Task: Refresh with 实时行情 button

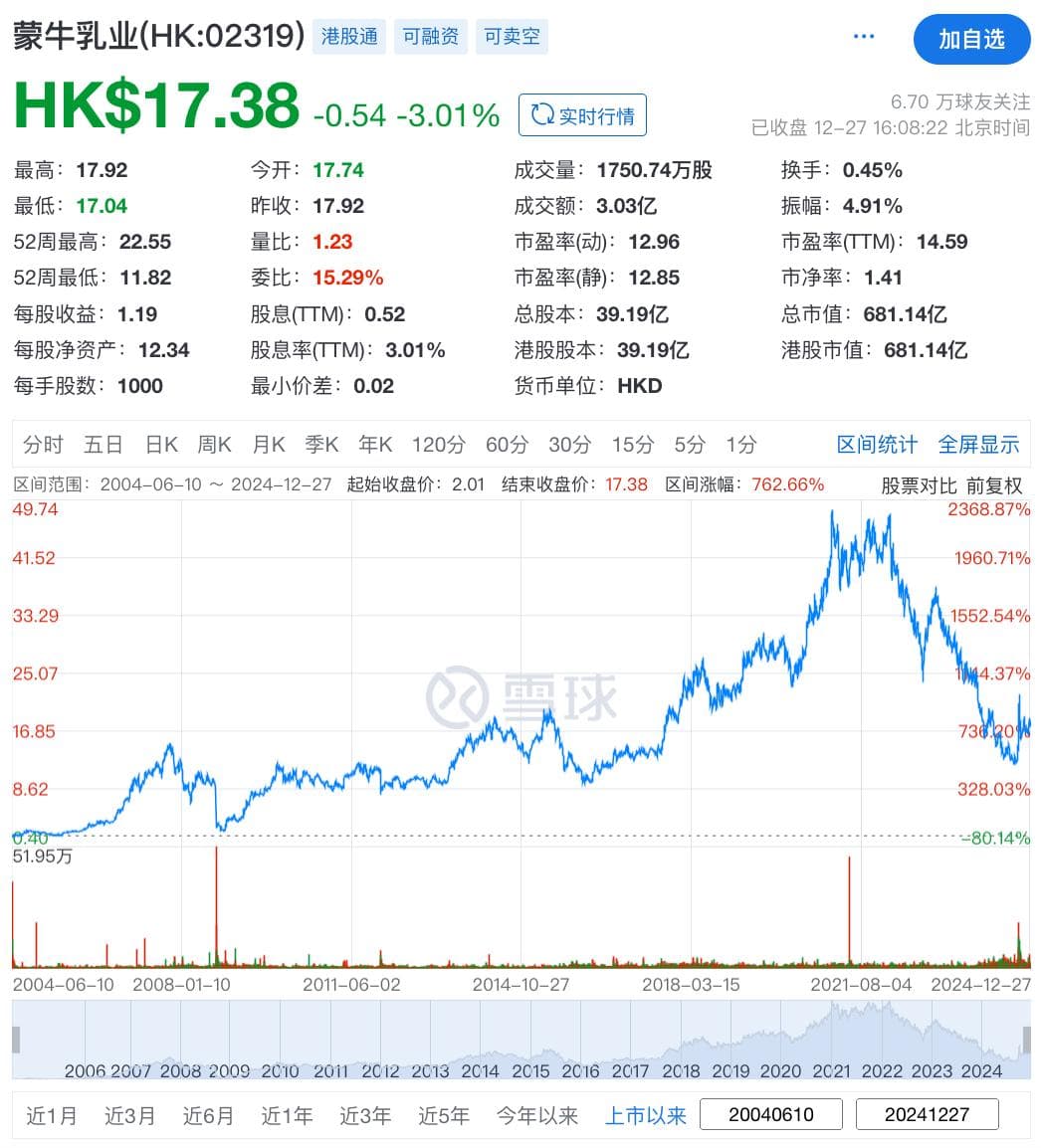Action: click(x=583, y=115)
